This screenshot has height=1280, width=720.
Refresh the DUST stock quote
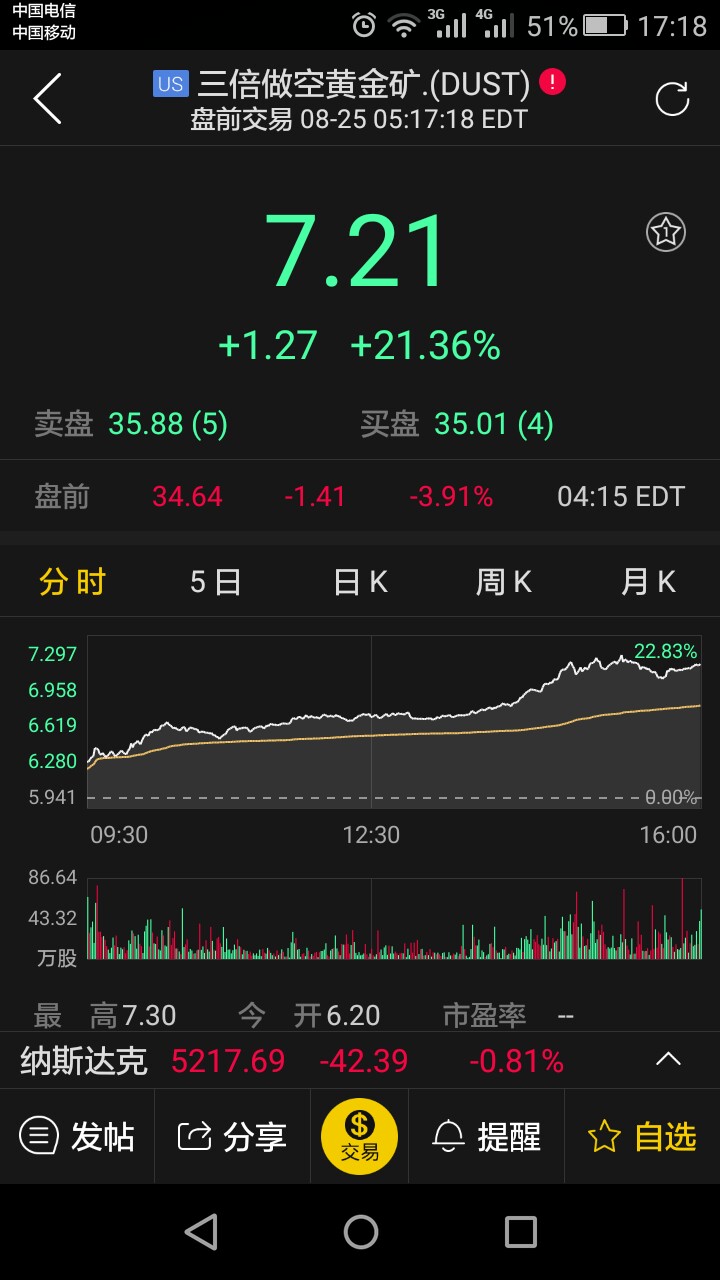[x=672, y=99]
